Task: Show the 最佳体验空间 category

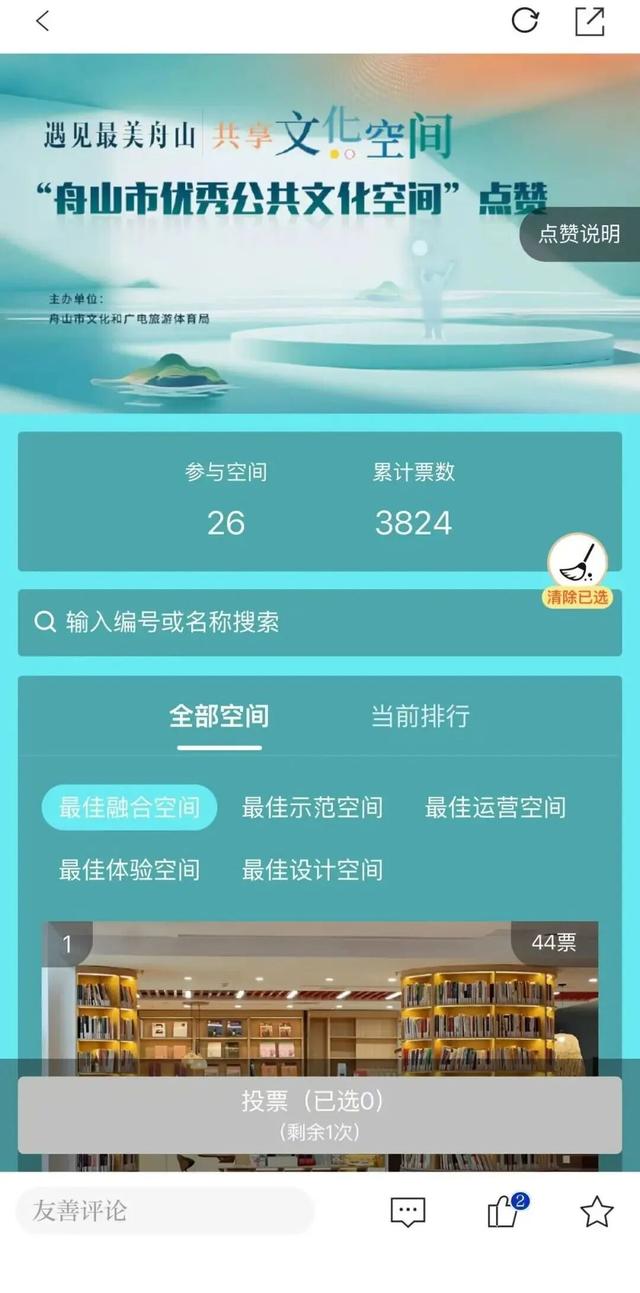Action: (x=129, y=869)
